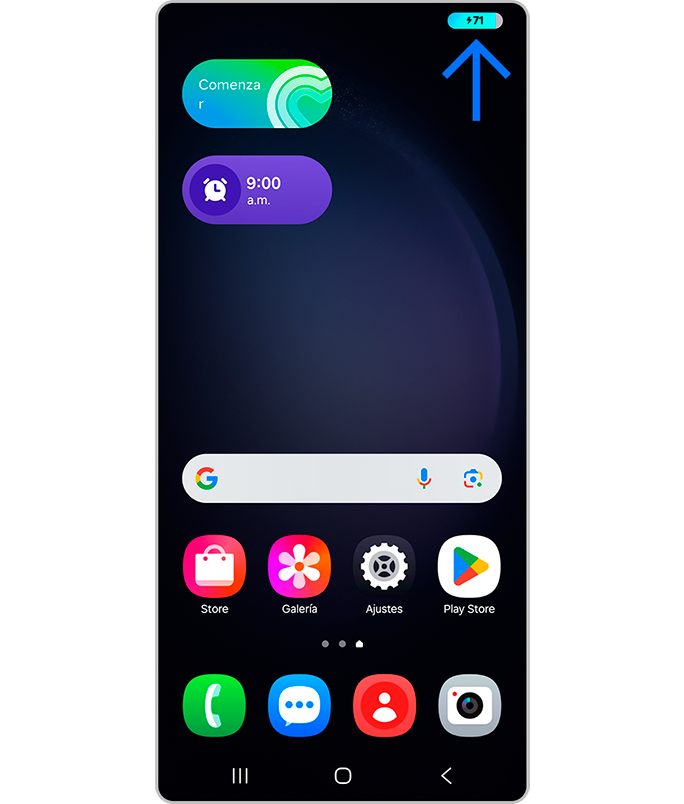Start a voice search with the microphone
This screenshot has width=684, height=804.
(x=424, y=479)
